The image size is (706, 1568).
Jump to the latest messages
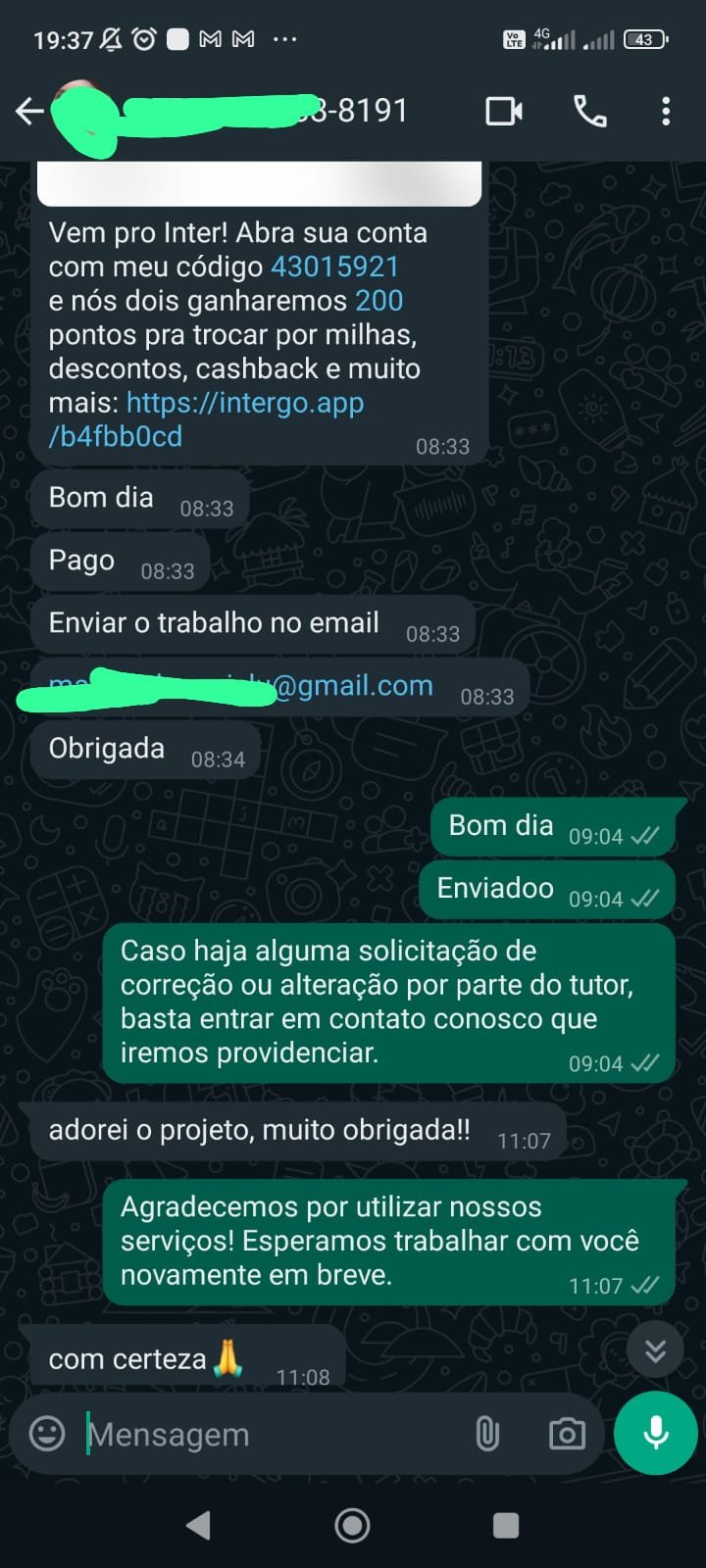pos(655,1351)
